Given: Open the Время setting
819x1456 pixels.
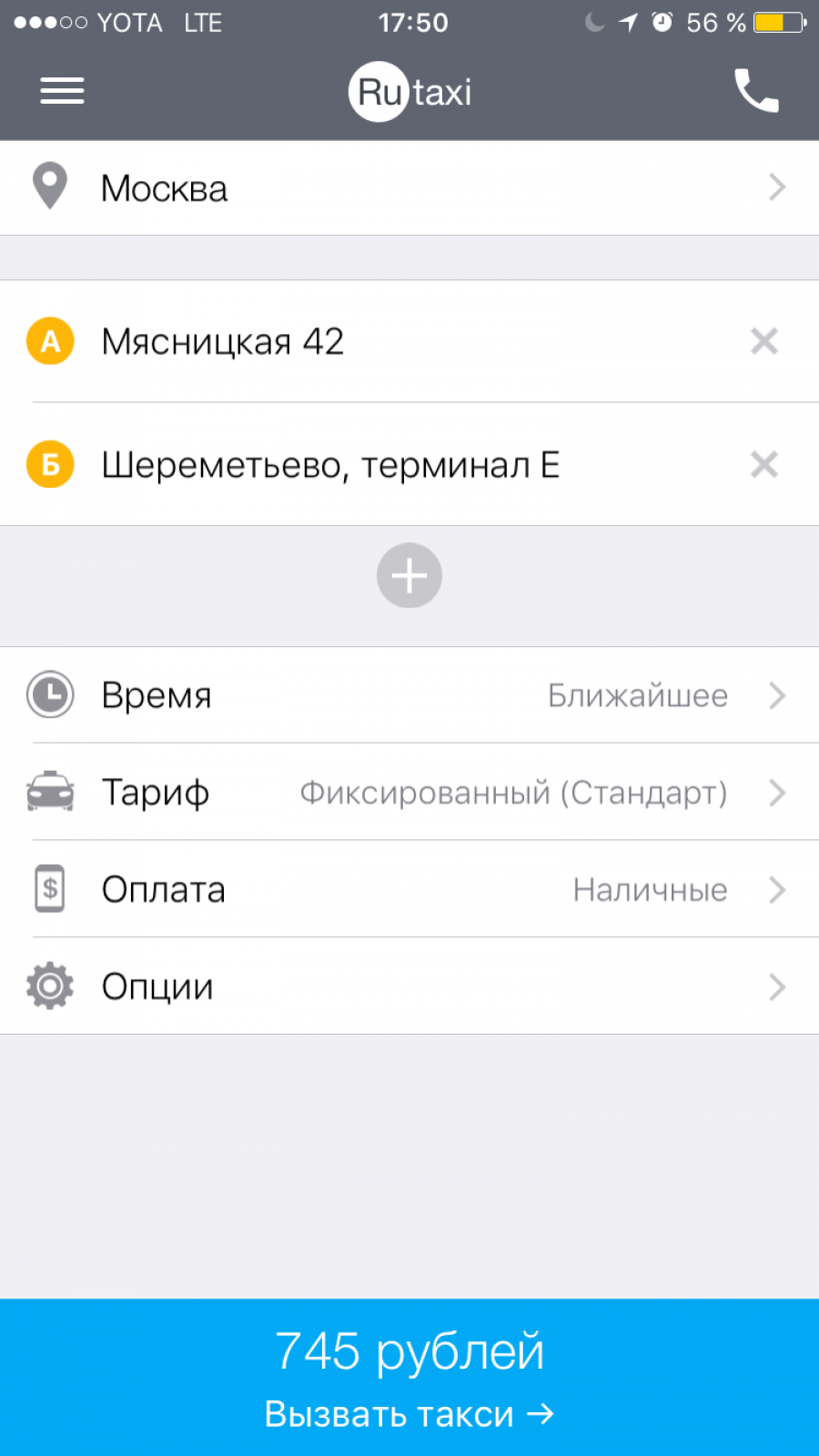Looking at the screenshot, I should (409, 696).
